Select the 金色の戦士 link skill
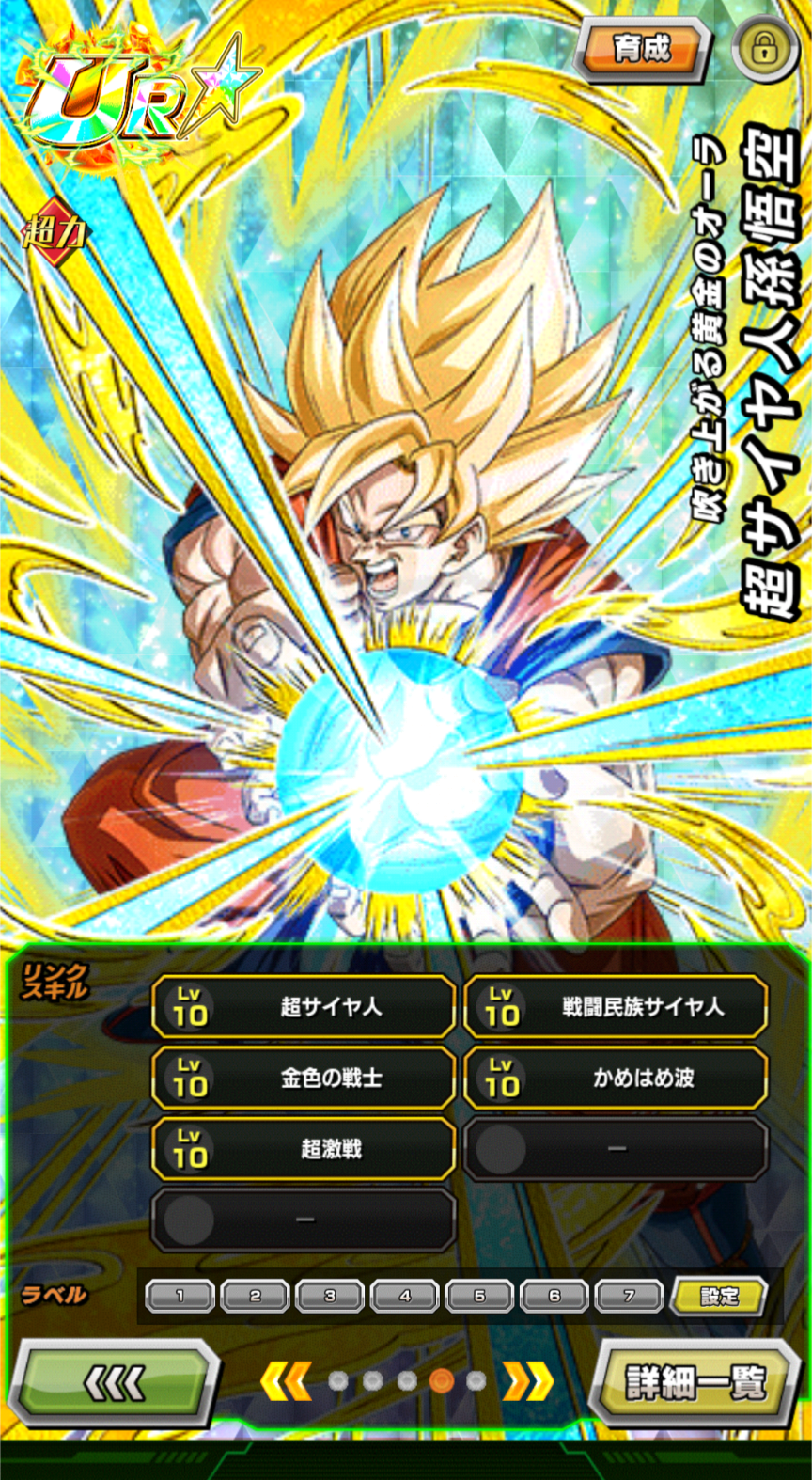 304,1078
